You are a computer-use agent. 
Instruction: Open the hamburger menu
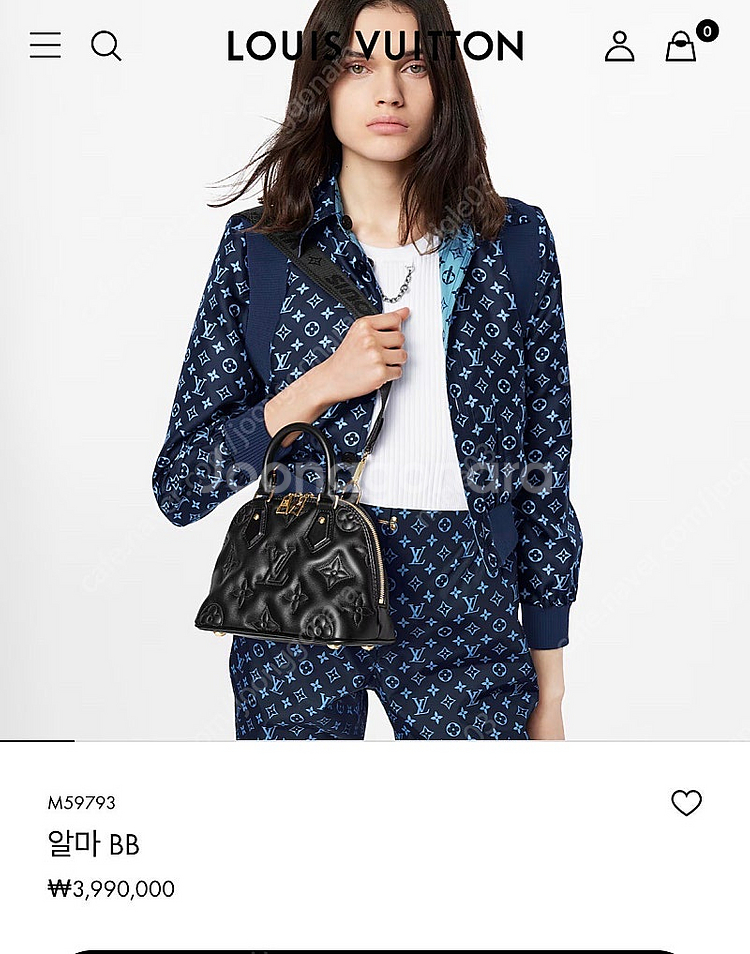point(45,46)
